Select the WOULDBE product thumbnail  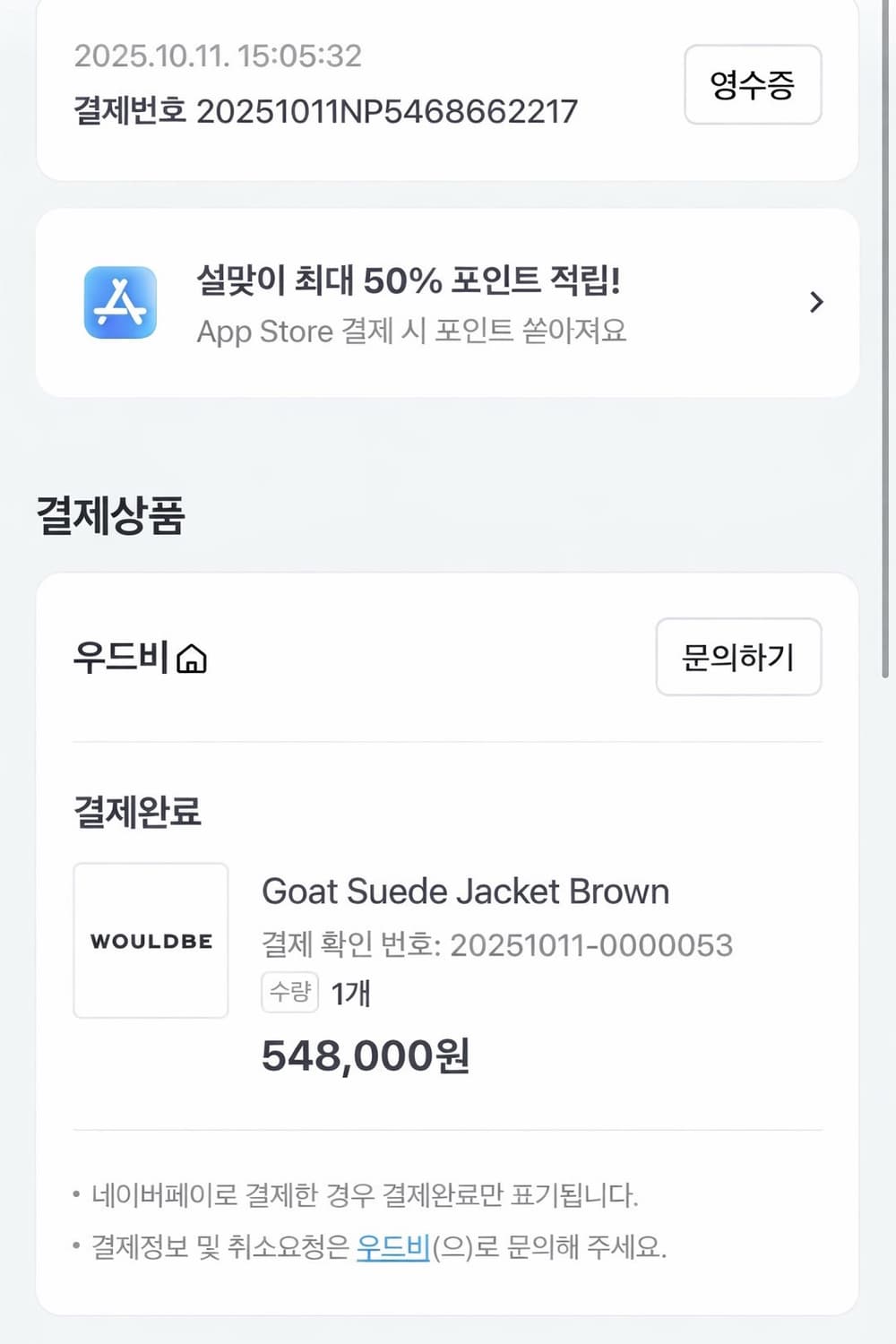click(x=150, y=940)
